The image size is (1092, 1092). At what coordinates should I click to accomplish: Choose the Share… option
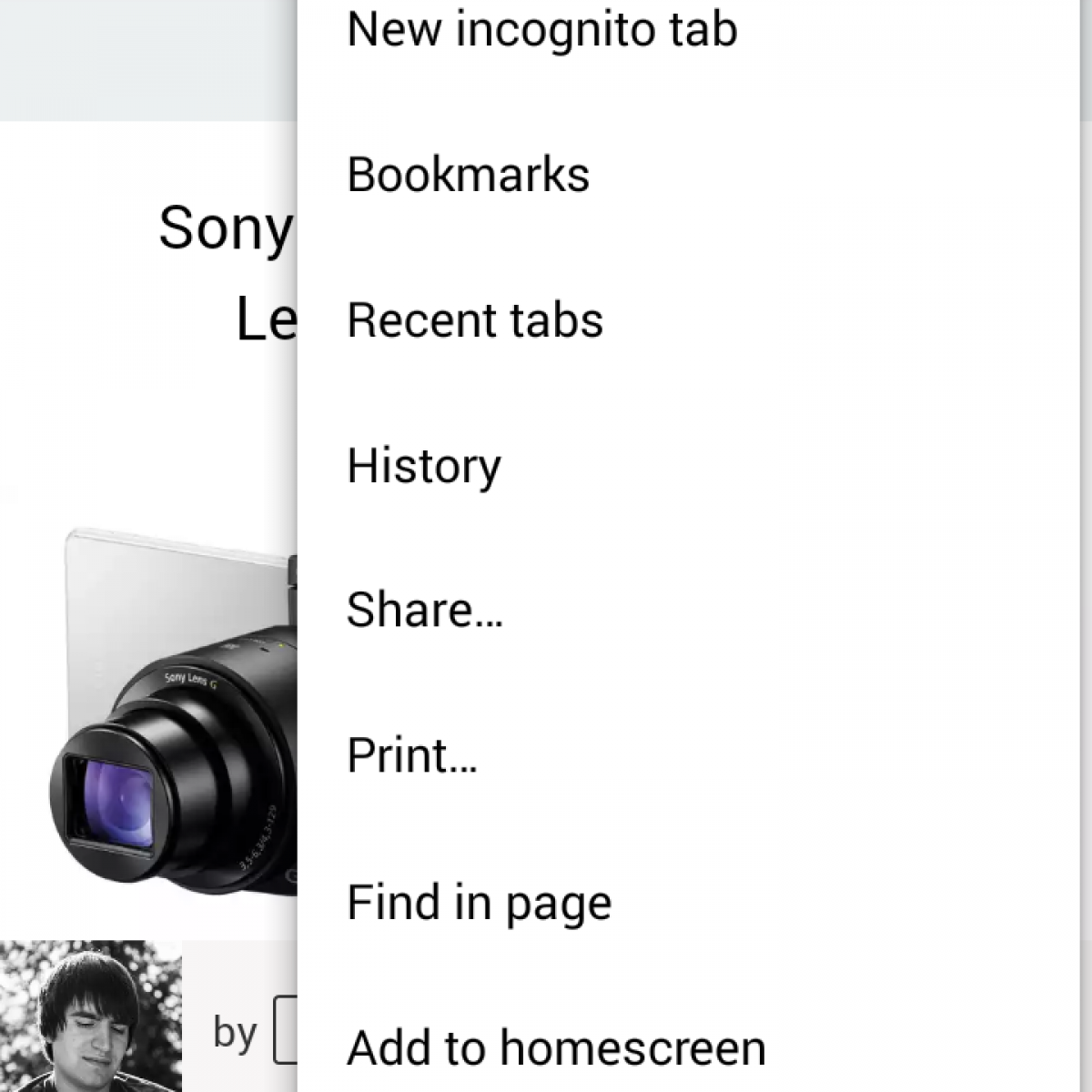click(425, 610)
